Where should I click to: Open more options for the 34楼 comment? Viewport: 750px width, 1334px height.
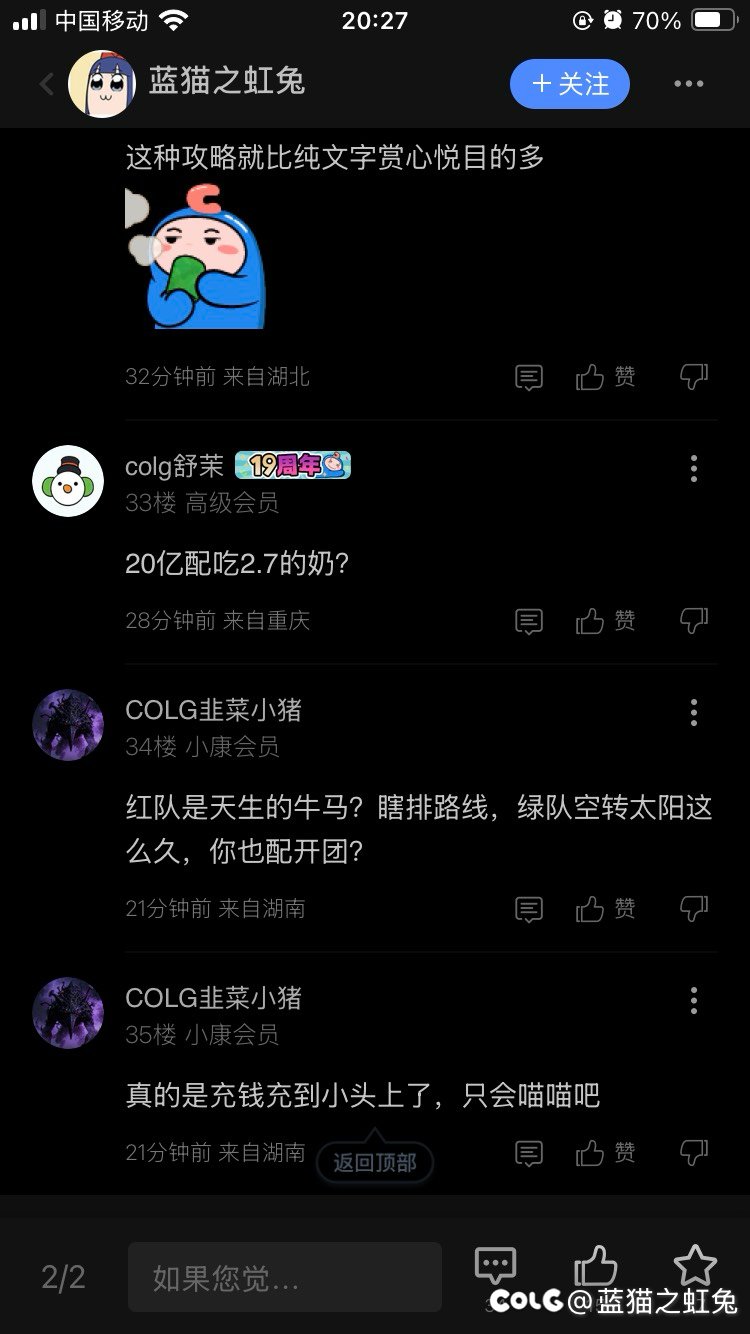pos(693,712)
